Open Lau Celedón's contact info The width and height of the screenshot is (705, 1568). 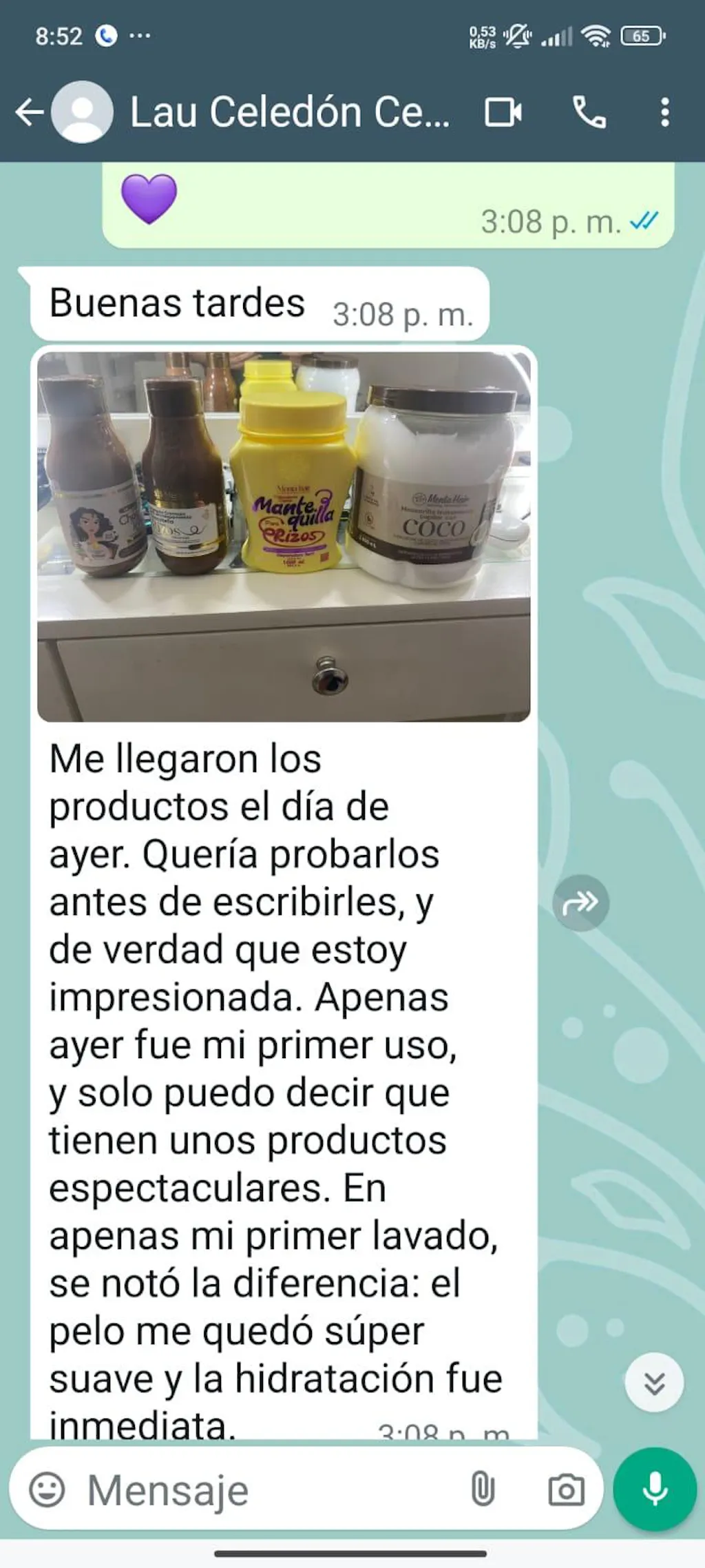[x=289, y=112]
